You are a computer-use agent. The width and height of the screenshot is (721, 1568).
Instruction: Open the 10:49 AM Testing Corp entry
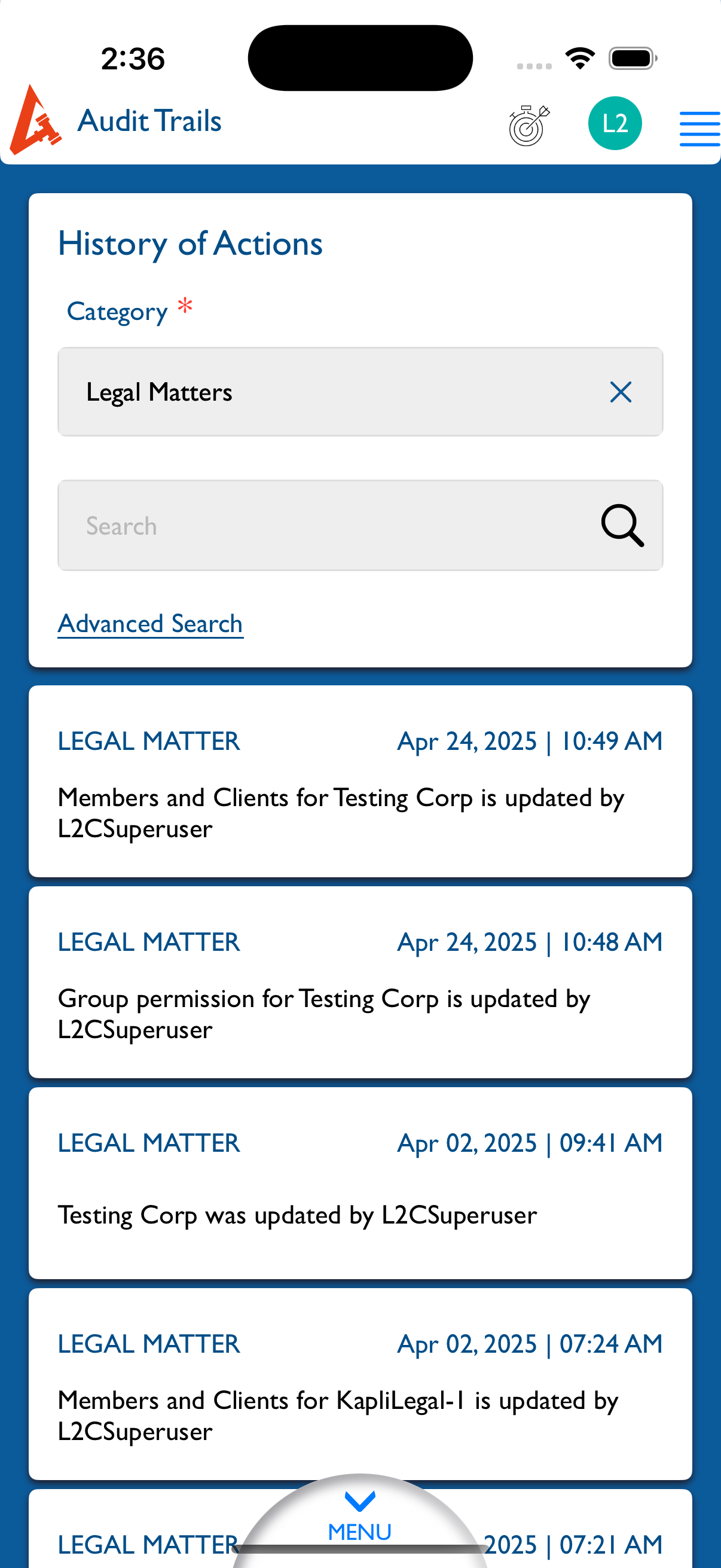(360, 782)
